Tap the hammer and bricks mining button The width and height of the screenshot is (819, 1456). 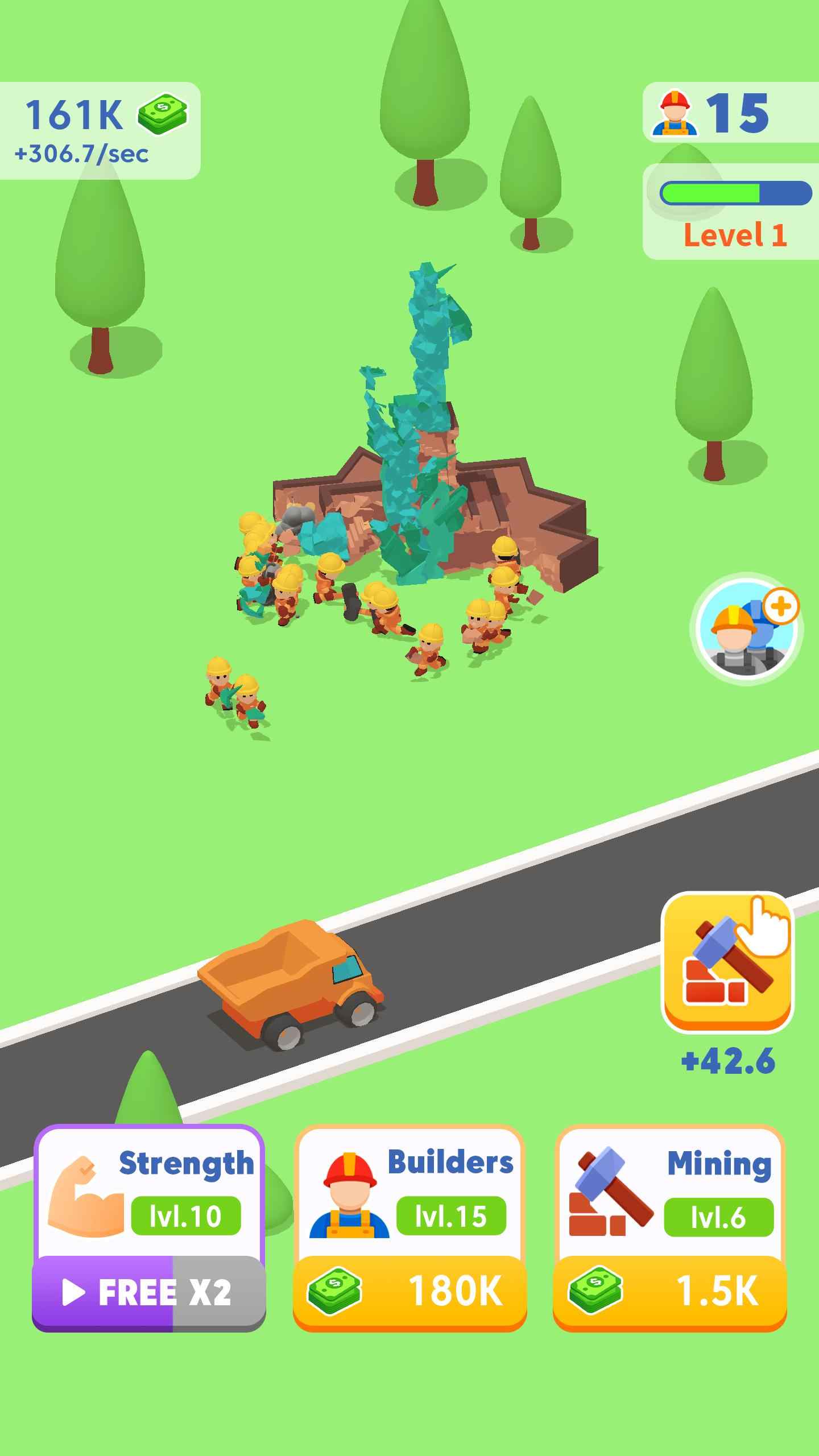click(x=727, y=962)
